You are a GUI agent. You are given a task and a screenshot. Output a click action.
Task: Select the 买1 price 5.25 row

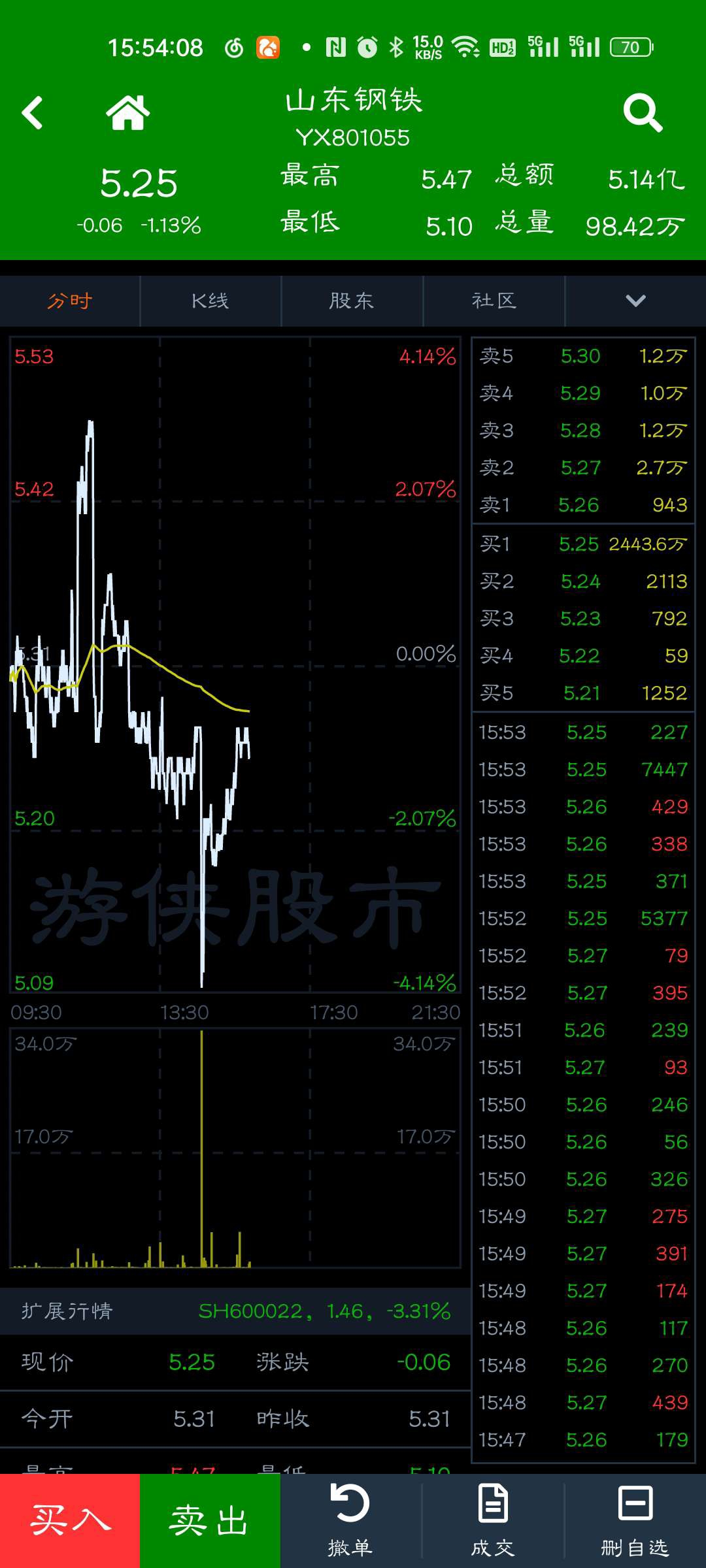coord(583,544)
